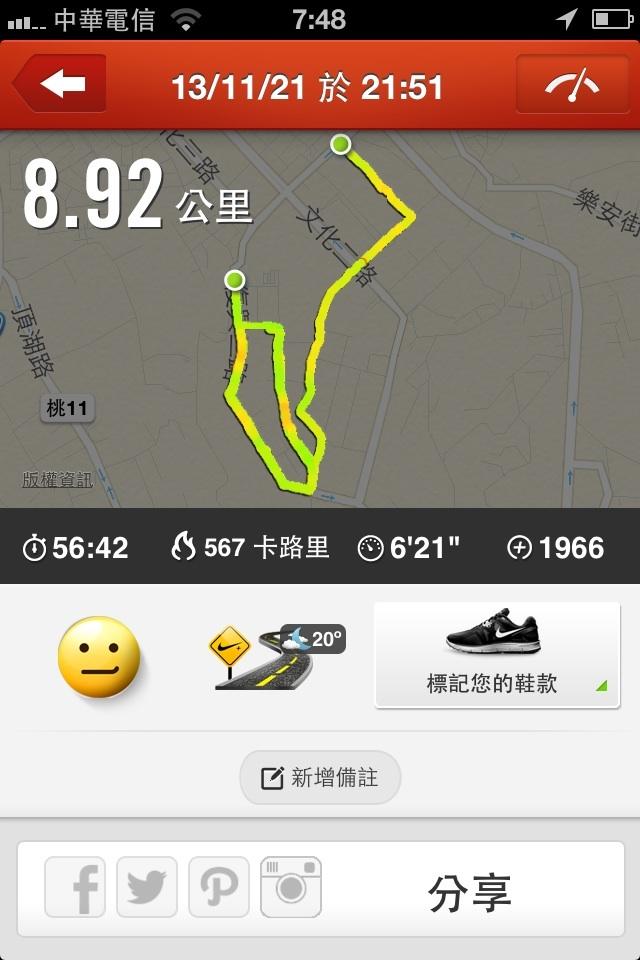This screenshot has width=640, height=960.
Task: Go back using the arrow button
Action: pos(61,85)
